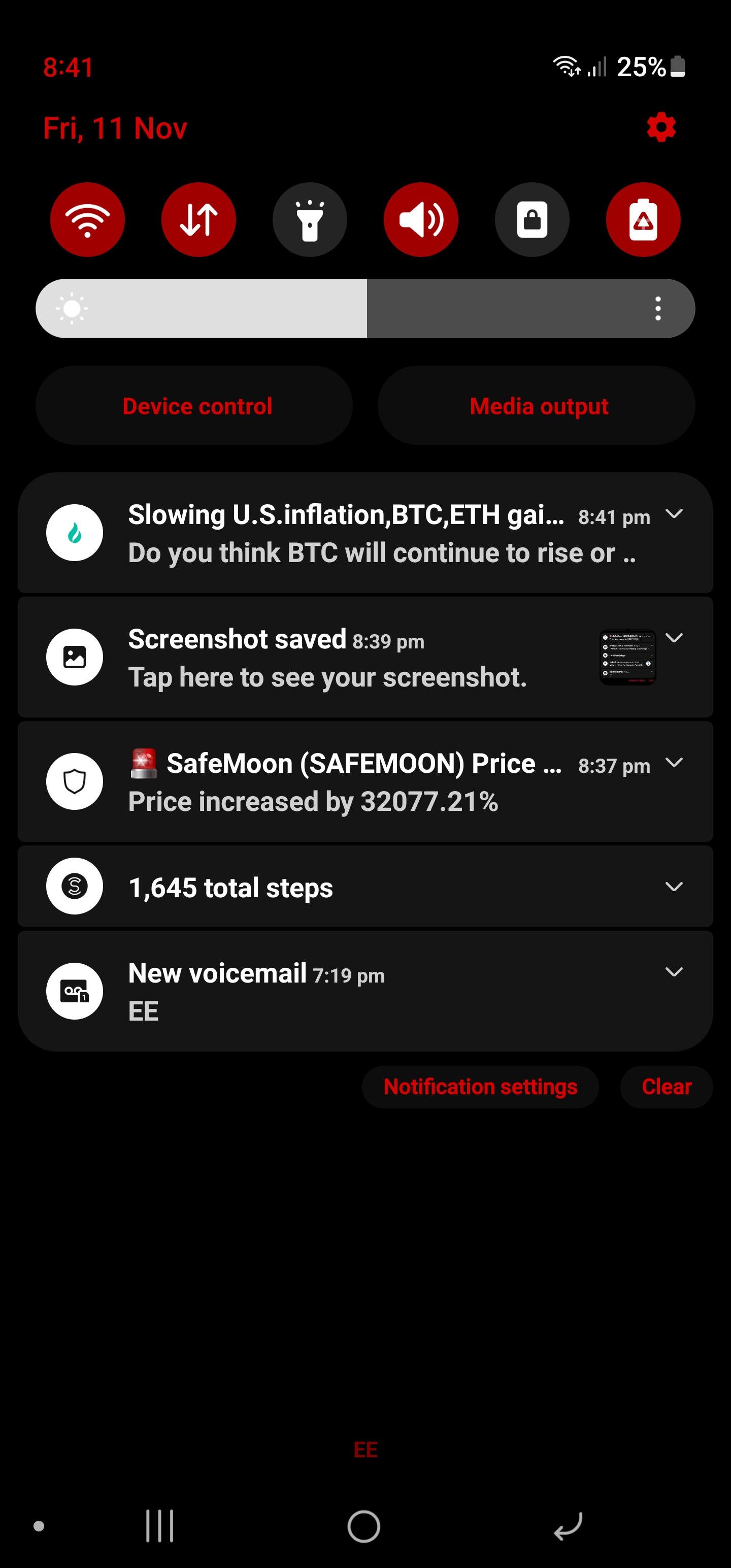The width and height of the screenshot is (731, 1568).
Task: Enable power saving mode
Action: tap(643, 219)
